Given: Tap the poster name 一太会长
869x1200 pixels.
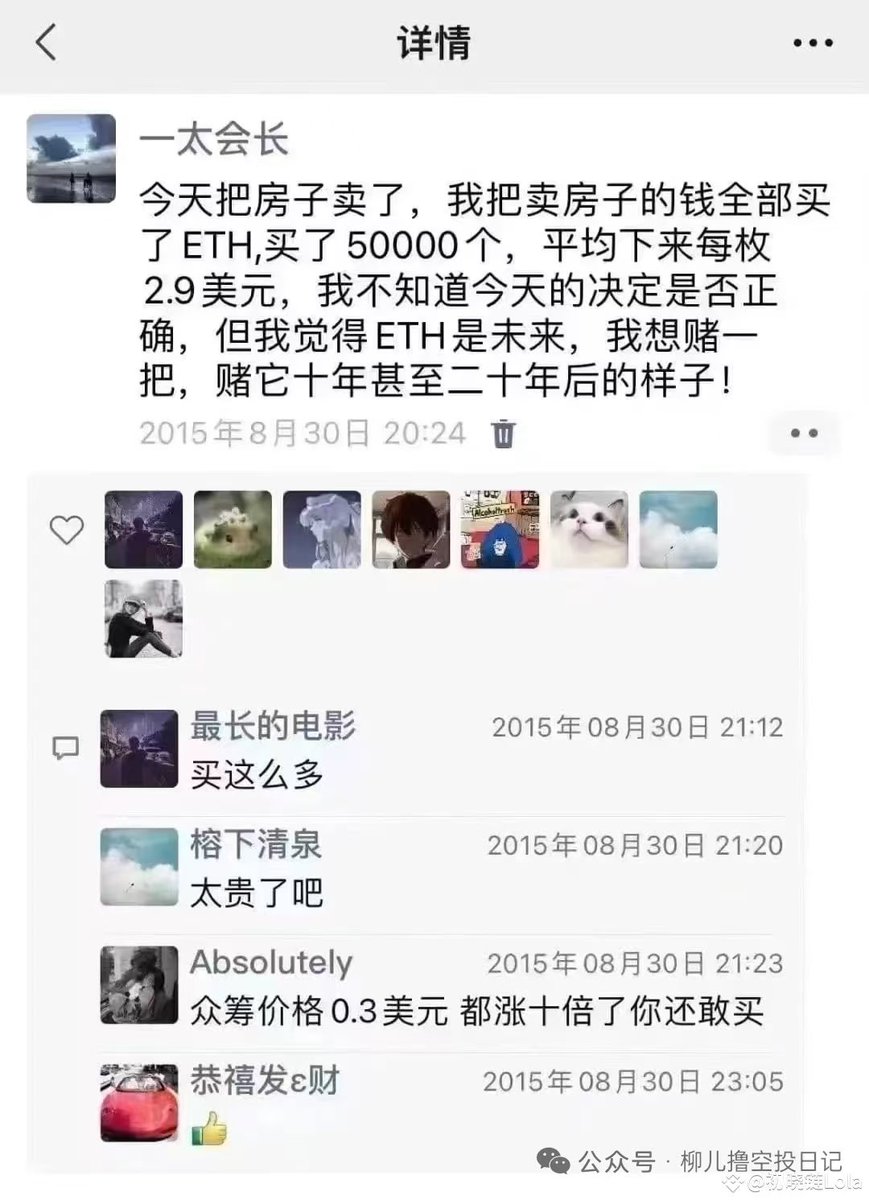Looking at the screenshot, I should click(x=213, y=139).
